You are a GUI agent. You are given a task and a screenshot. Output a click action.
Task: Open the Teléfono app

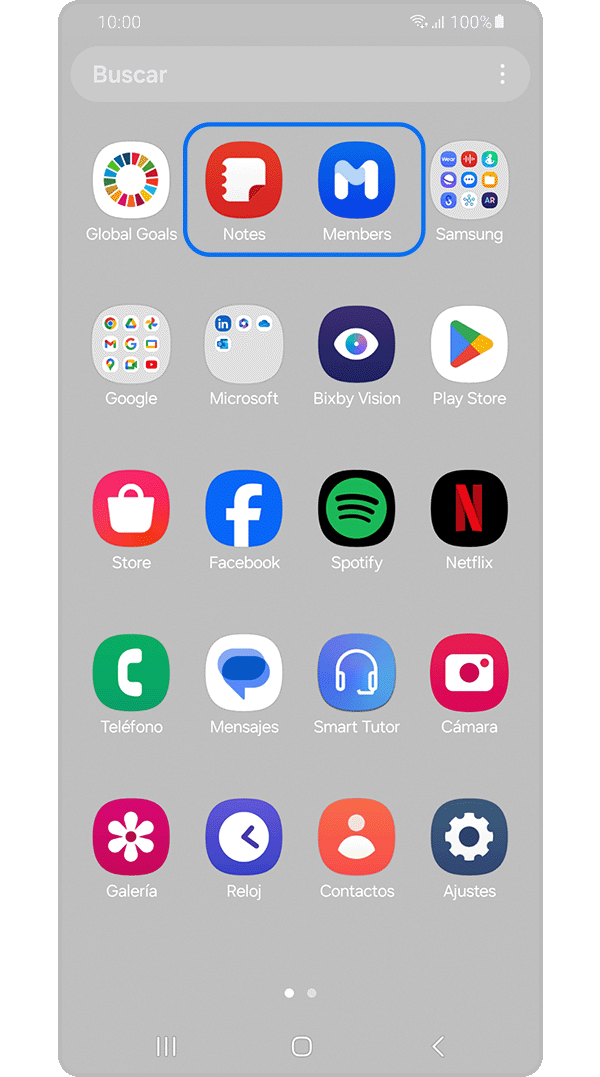click(x=131, y=672)
